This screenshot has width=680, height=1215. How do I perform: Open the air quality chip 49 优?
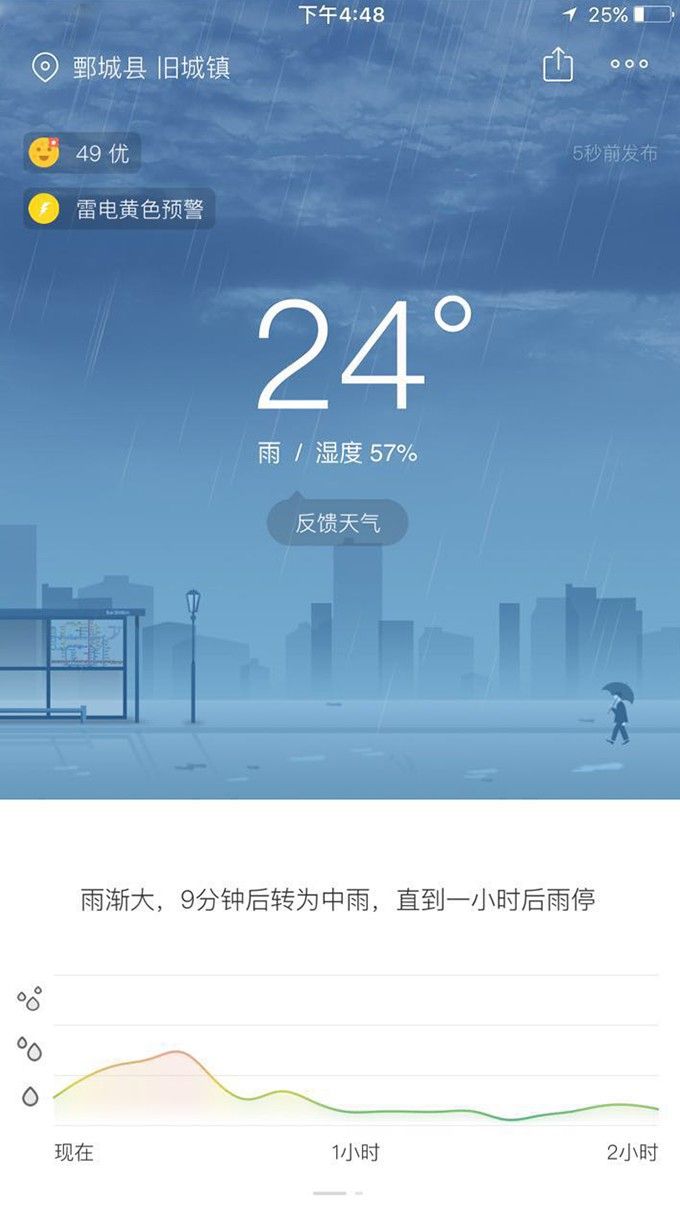(x=82, y=153)
